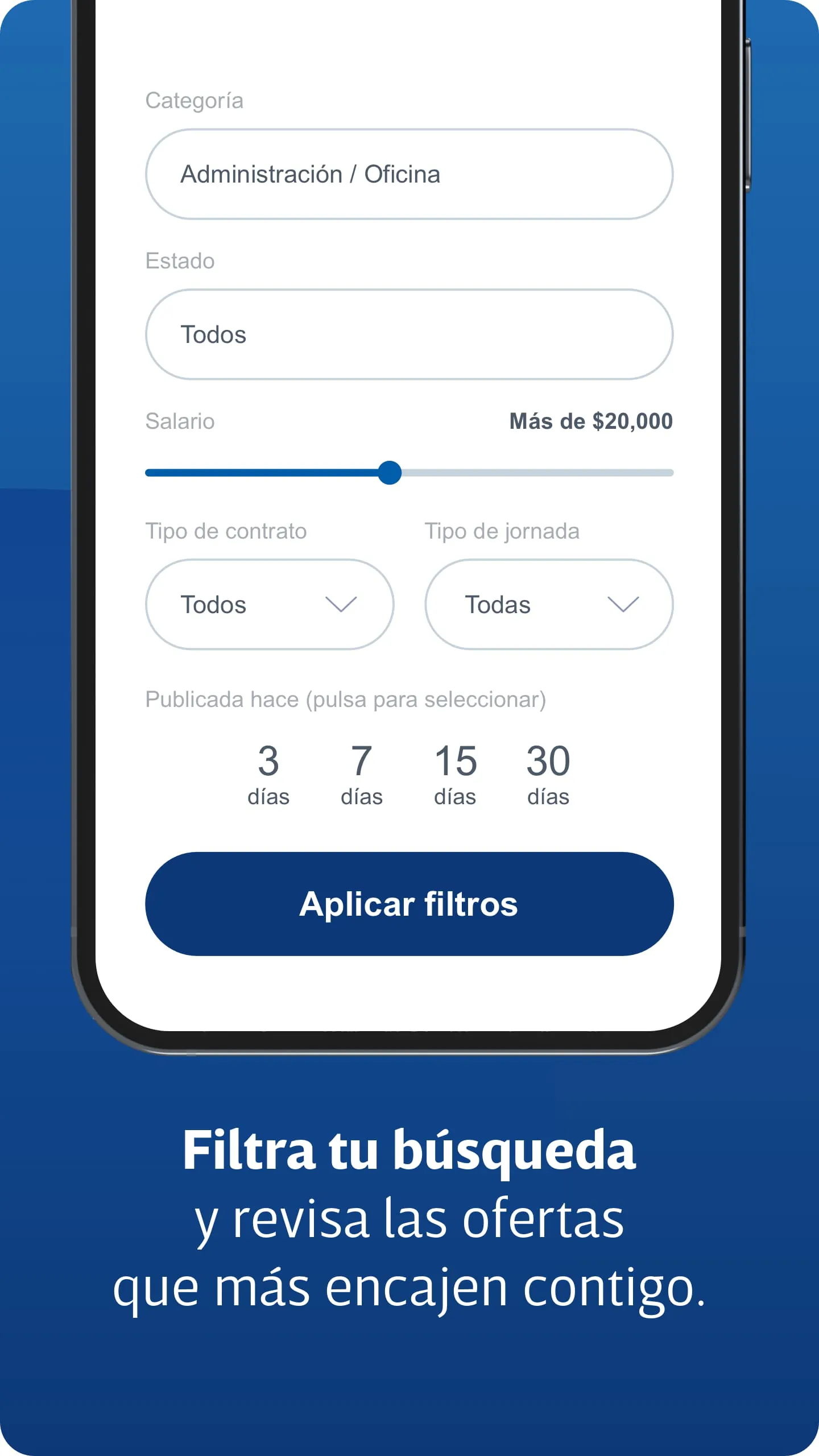Tap the Estado field label

click(180, 260)
